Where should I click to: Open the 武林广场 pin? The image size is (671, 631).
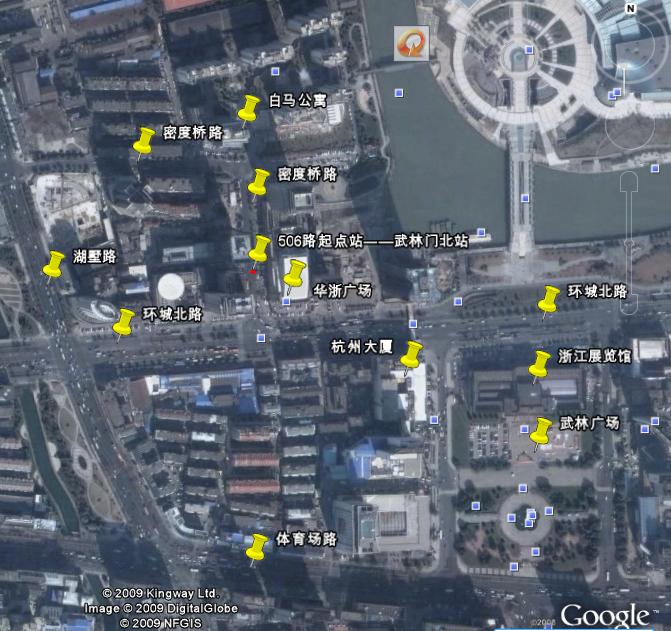[x=541, y=432]
